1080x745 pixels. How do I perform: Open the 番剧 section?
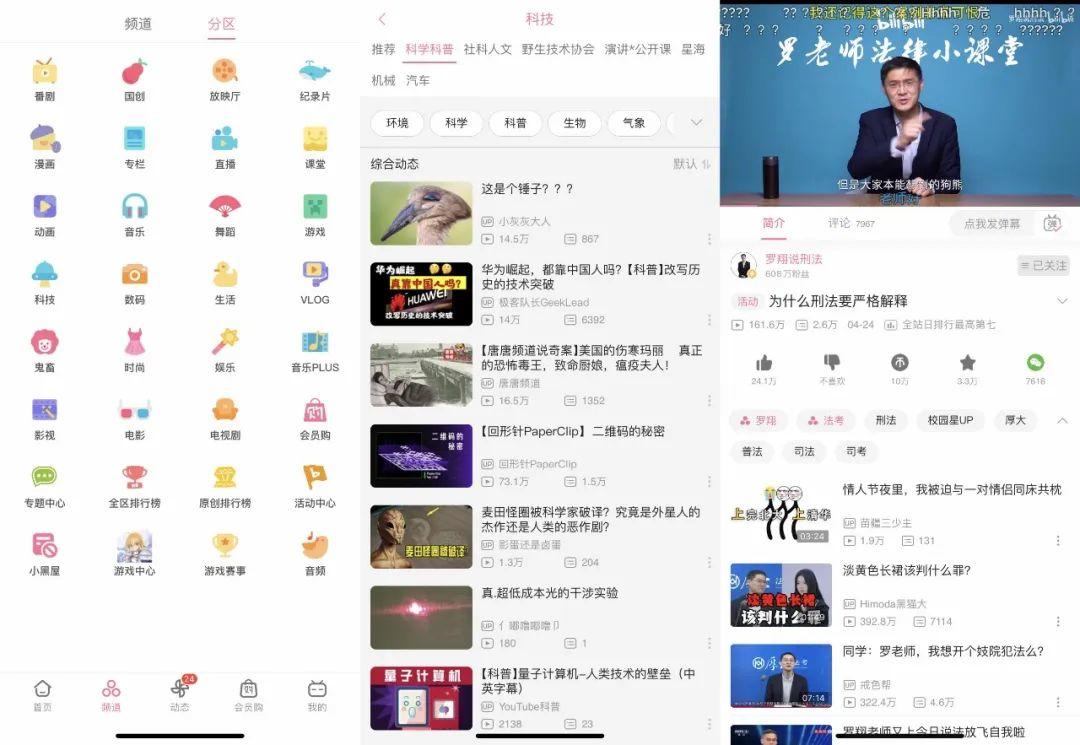[44, 79]
